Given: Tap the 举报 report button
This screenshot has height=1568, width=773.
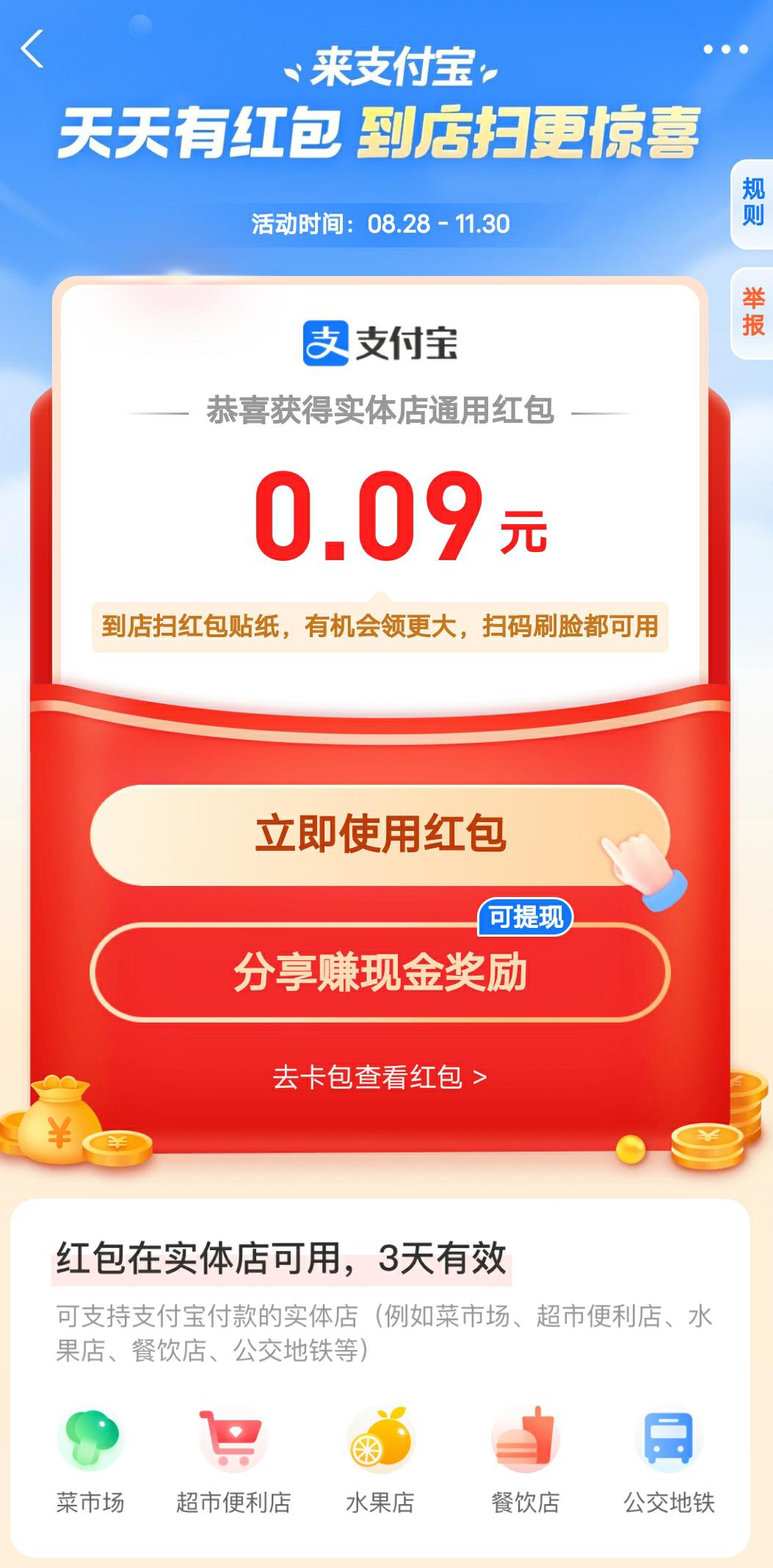Looking at the screenshot, I should 752,312.
